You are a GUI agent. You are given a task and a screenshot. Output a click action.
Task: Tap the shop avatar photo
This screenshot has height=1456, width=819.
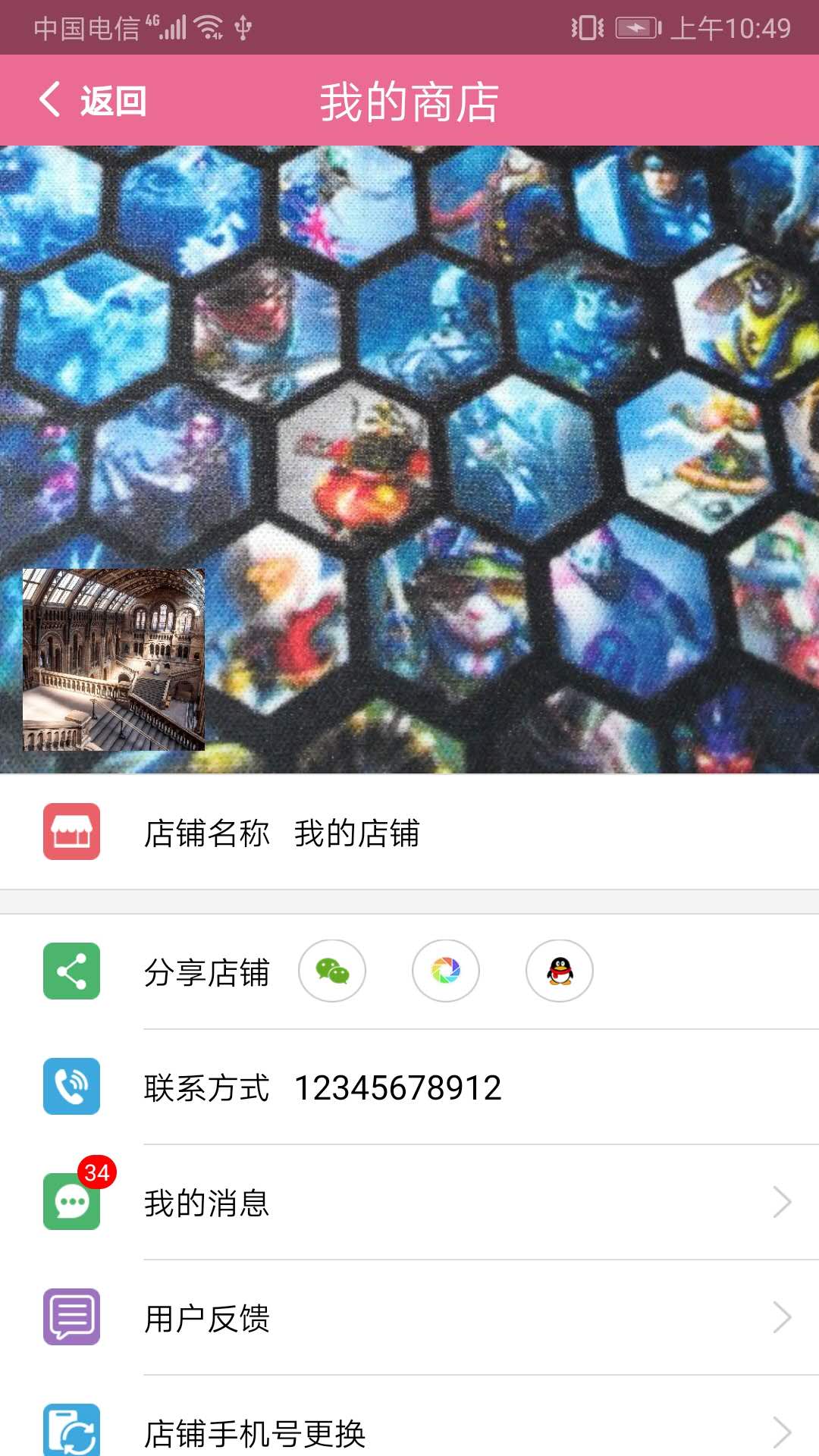coord(114,660)
